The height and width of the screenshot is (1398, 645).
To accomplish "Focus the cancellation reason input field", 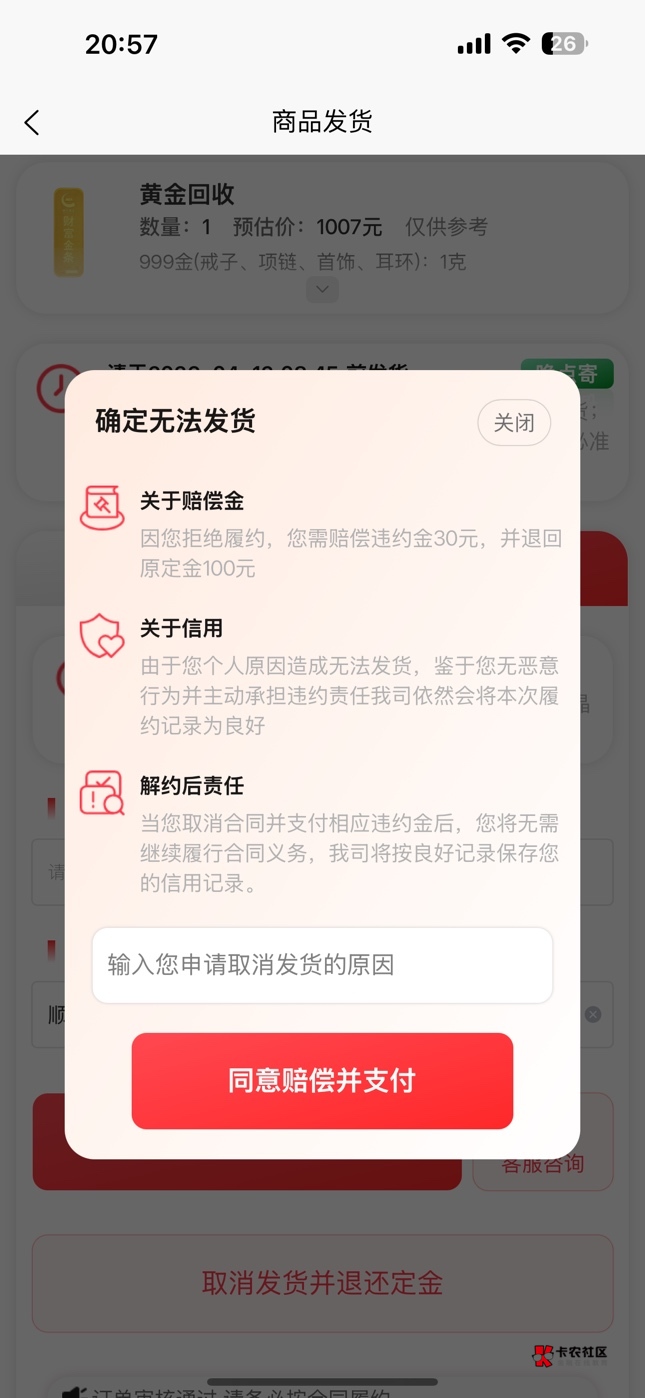I will click(322, 965).
